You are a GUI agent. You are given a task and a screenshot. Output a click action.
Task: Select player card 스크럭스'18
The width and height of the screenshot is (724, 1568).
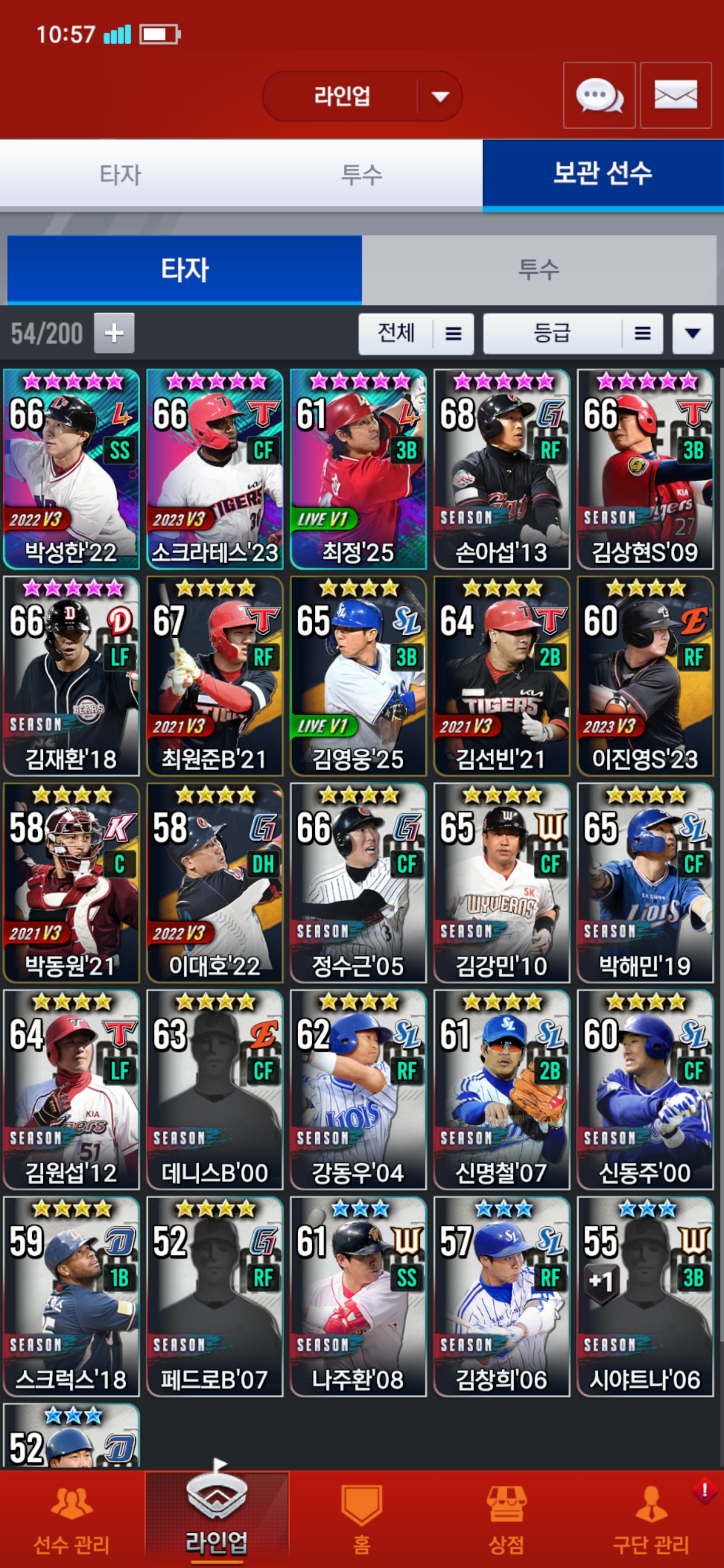71,1296
